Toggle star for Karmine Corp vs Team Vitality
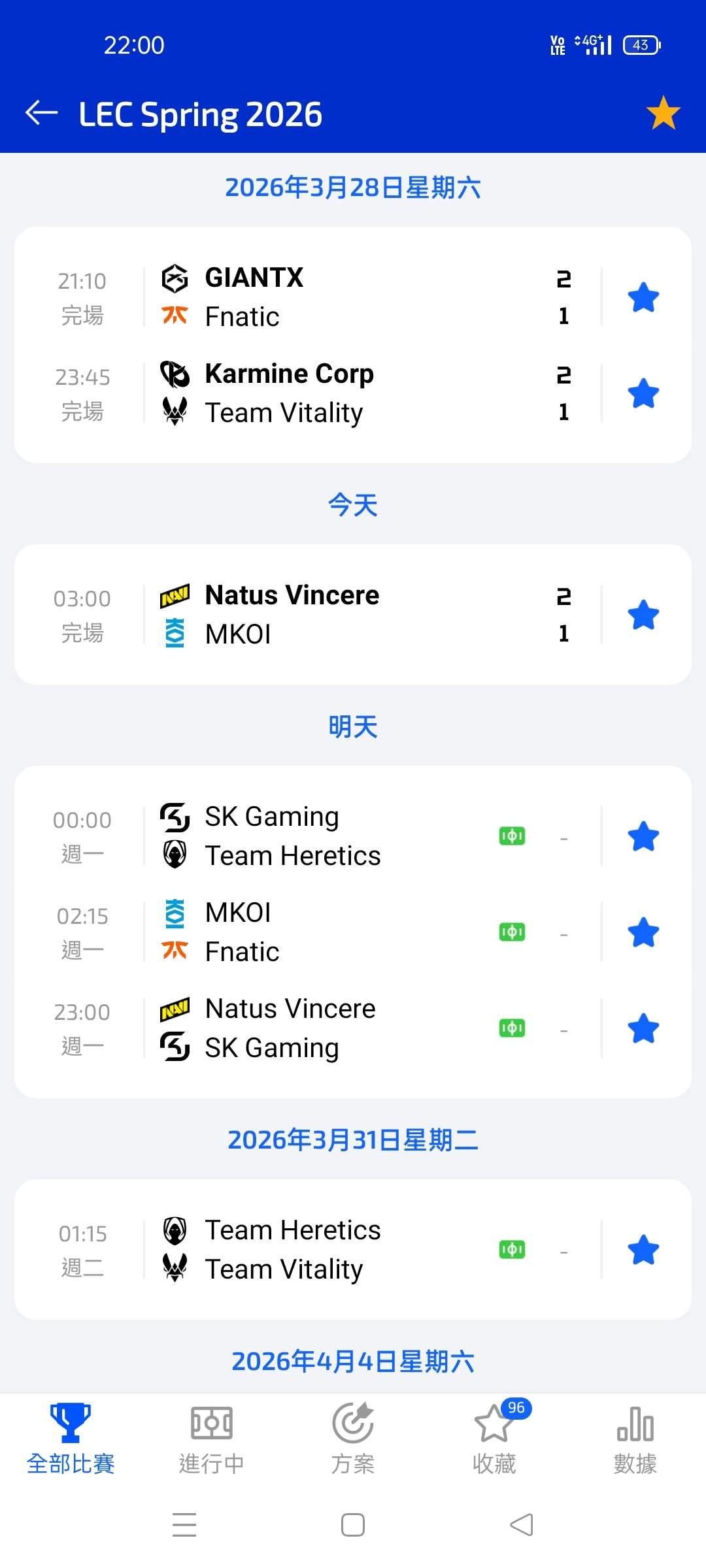 (x=643, y=393)
